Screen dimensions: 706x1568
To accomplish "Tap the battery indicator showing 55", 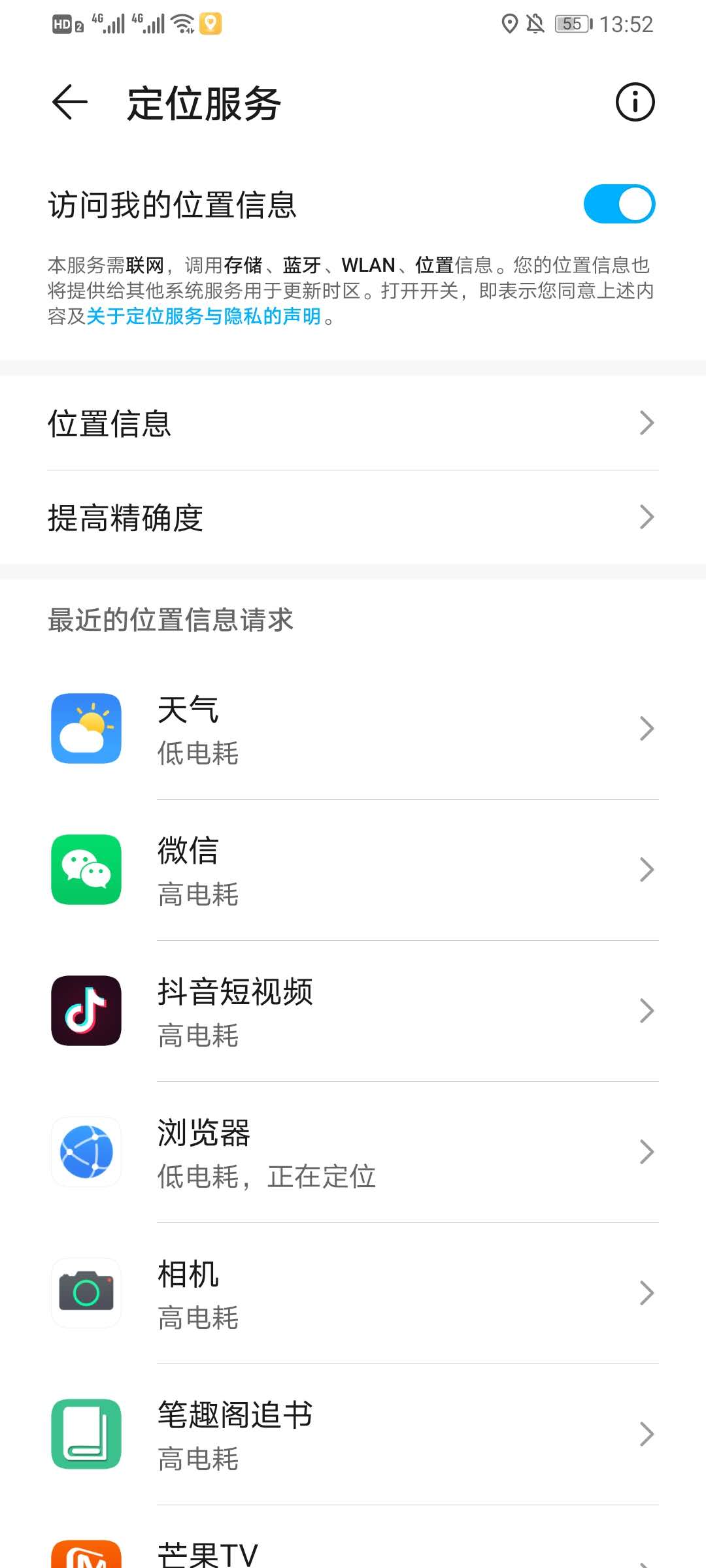I will 571,23.
